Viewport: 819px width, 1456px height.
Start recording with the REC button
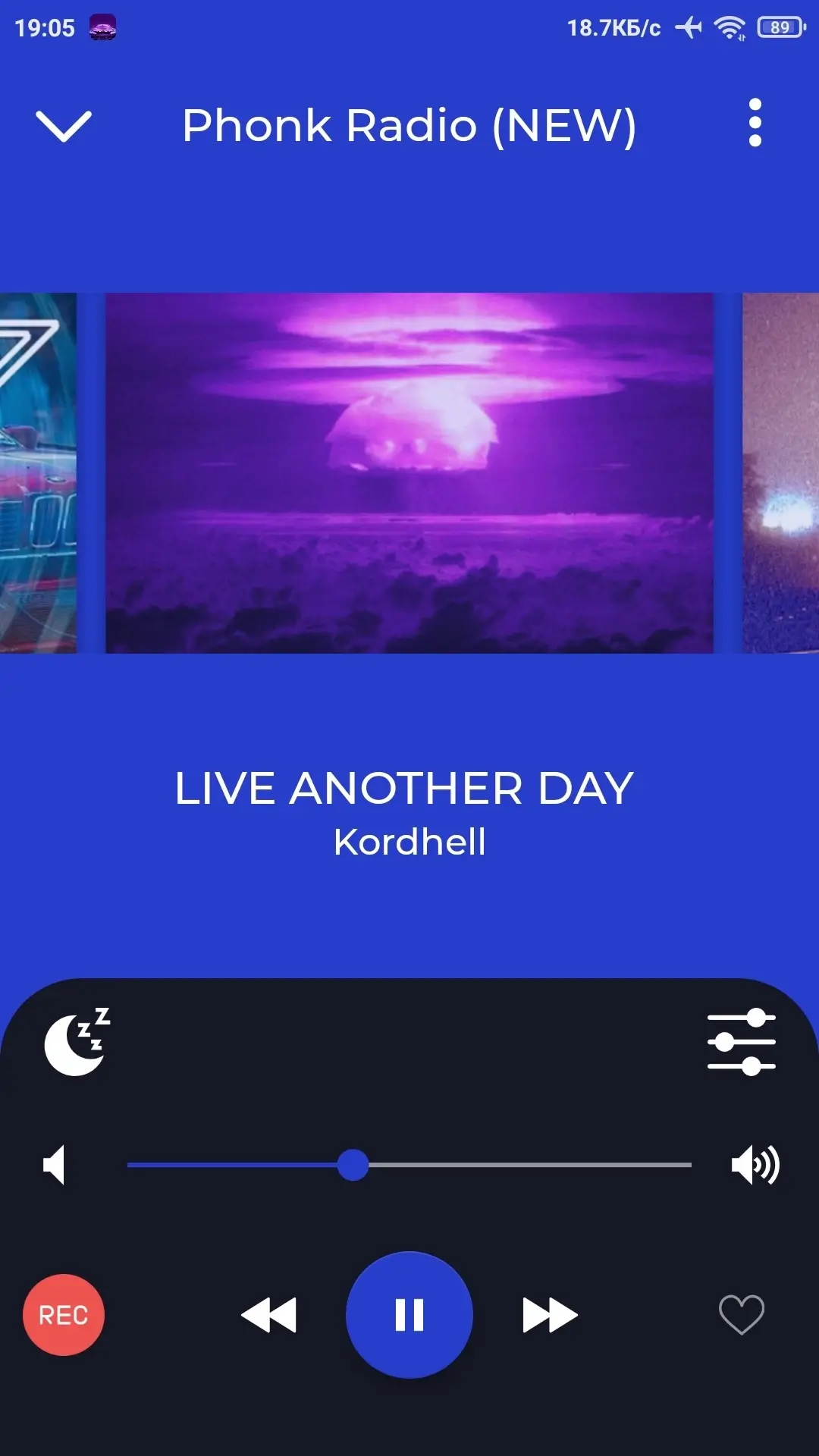(64, 1315)
